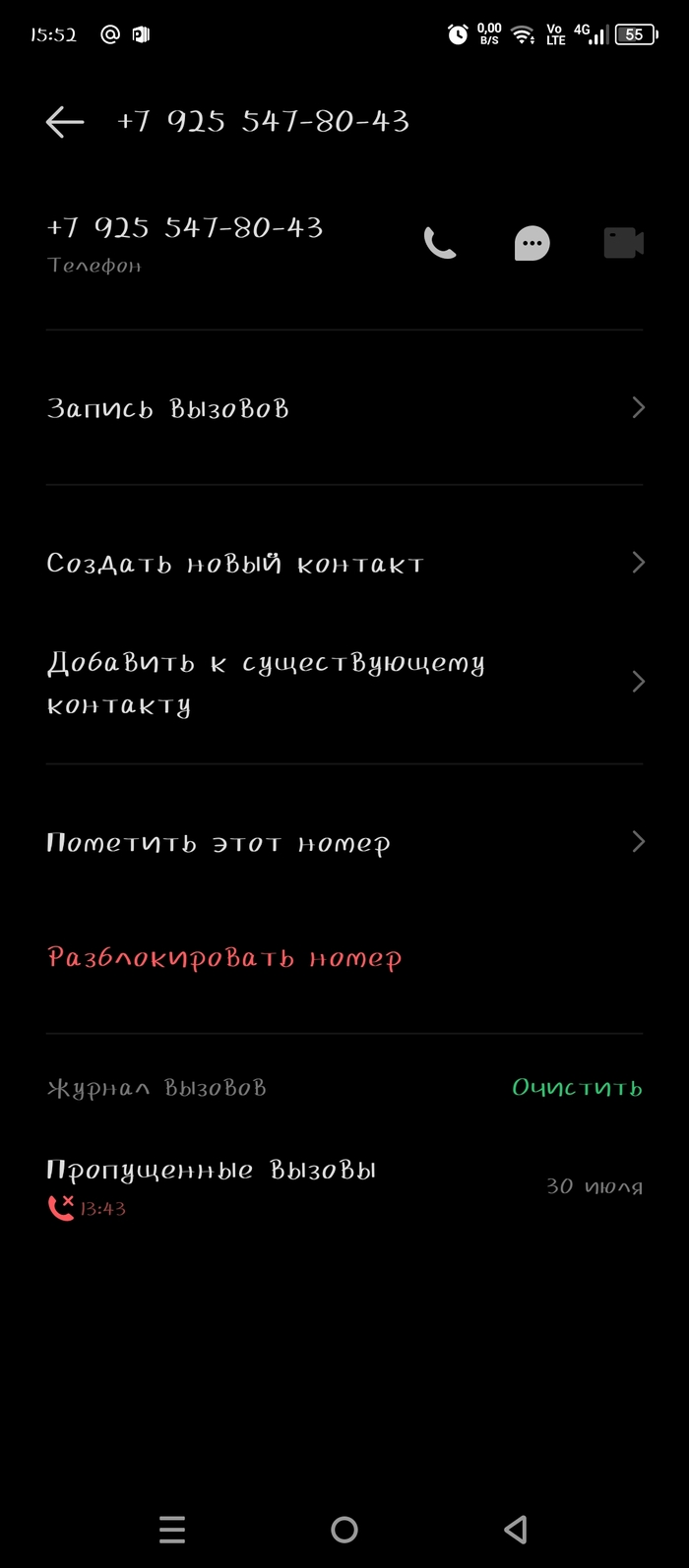The image size is (689, 1568).
Task: Open recent apps from navigation bar
Action: coord(172,1529)
